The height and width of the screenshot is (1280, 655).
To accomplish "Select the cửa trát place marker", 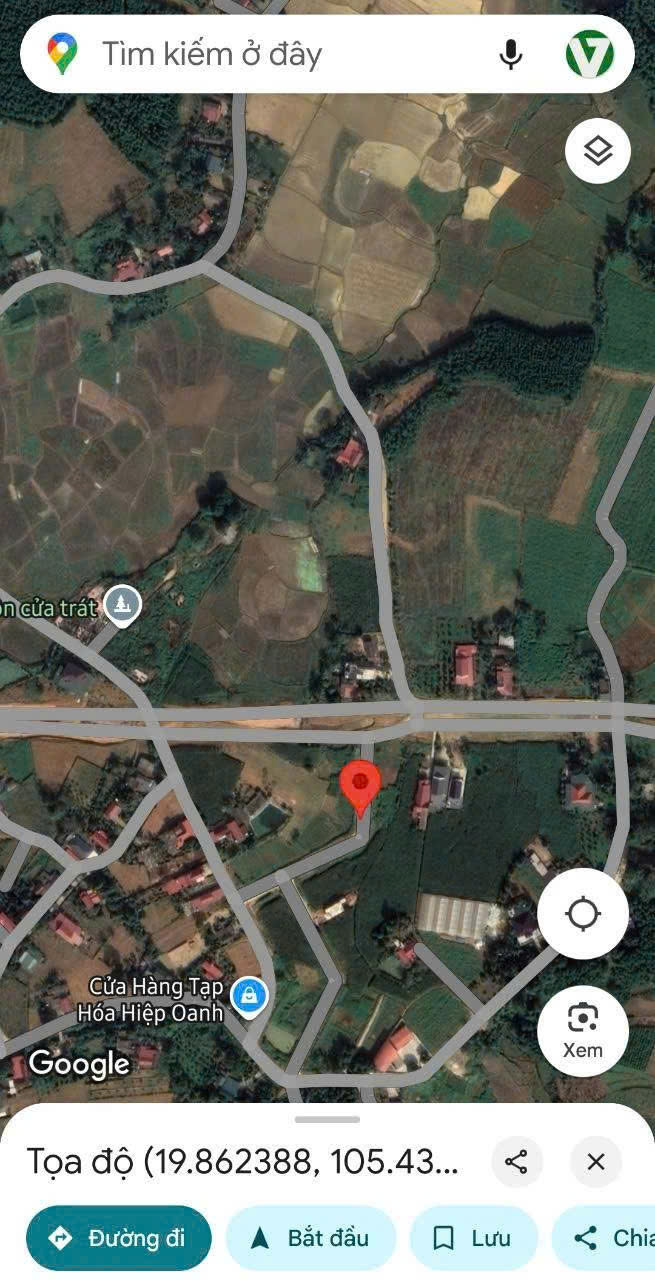I will [122, 604].
